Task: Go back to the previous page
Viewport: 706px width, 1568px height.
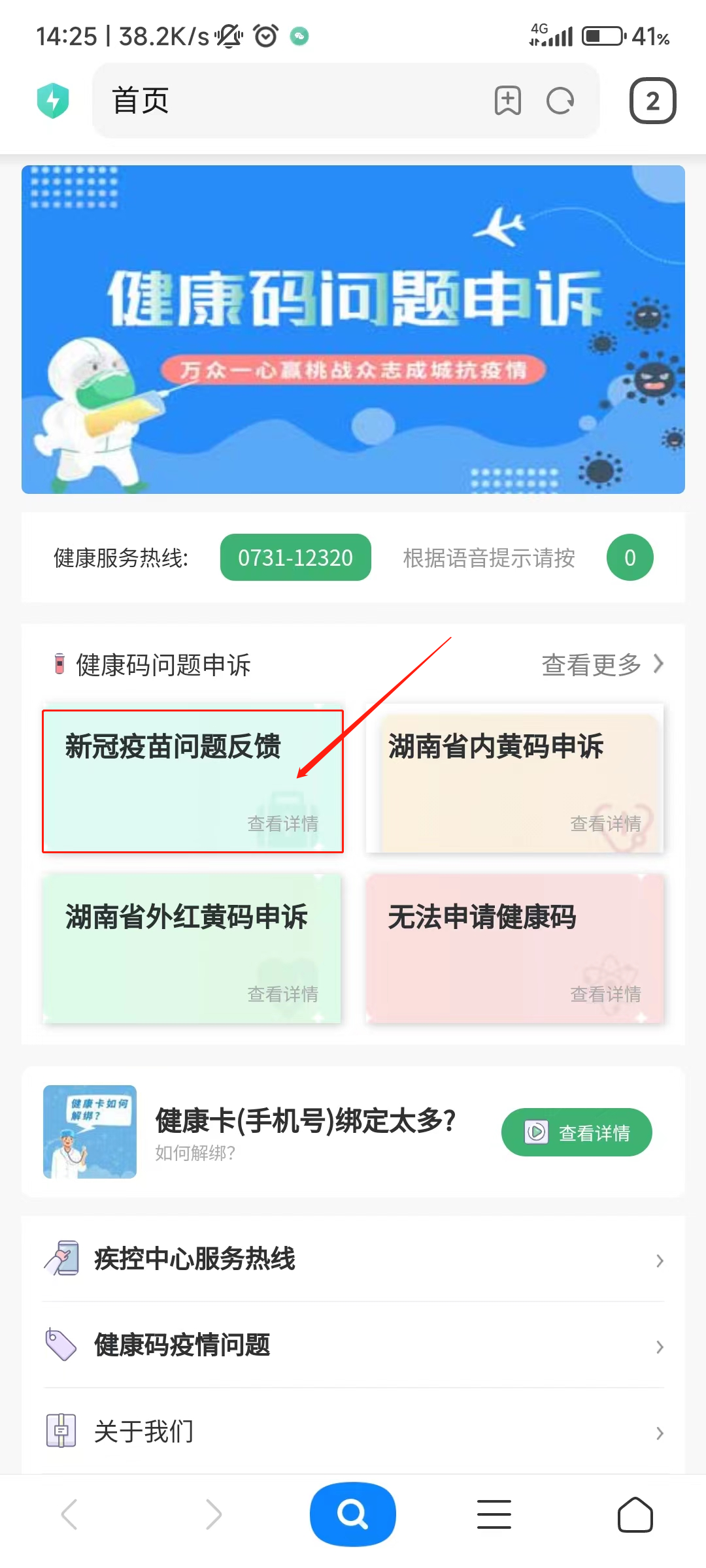Action: pos(69,1514)
